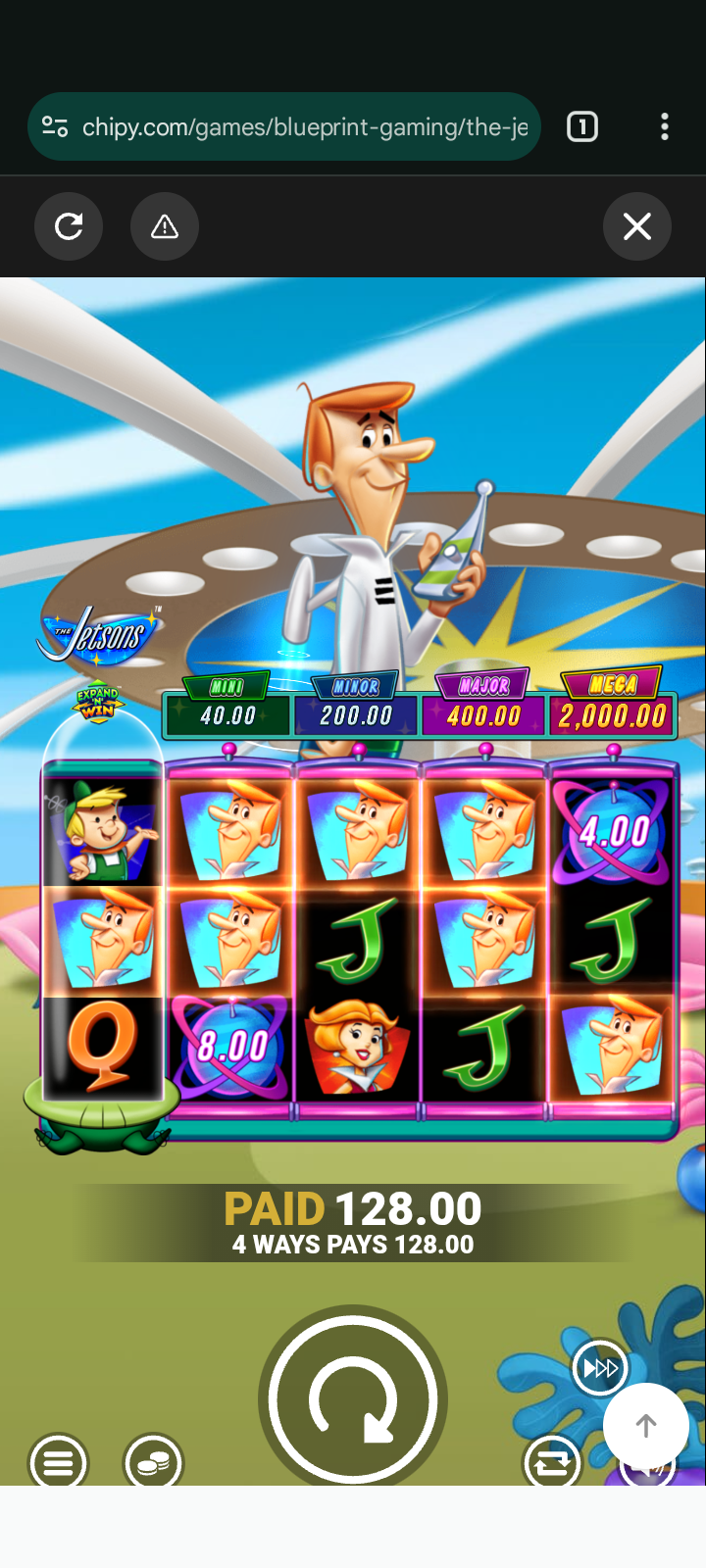Viewport: 706px width, 1568px height.
Task: Tap the scroll-to-top arrow button
Action: pos(646,1426)
